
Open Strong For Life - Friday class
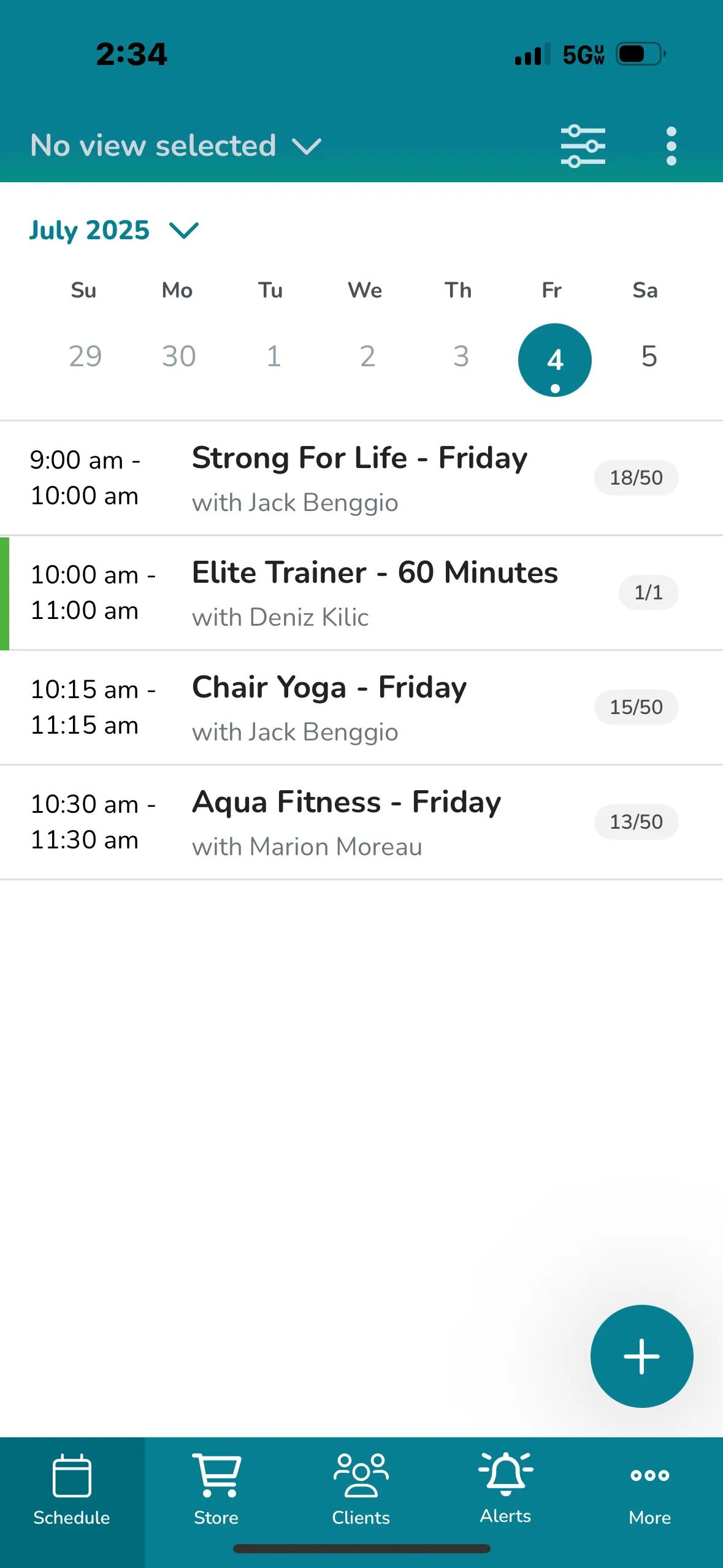[361, 478]
